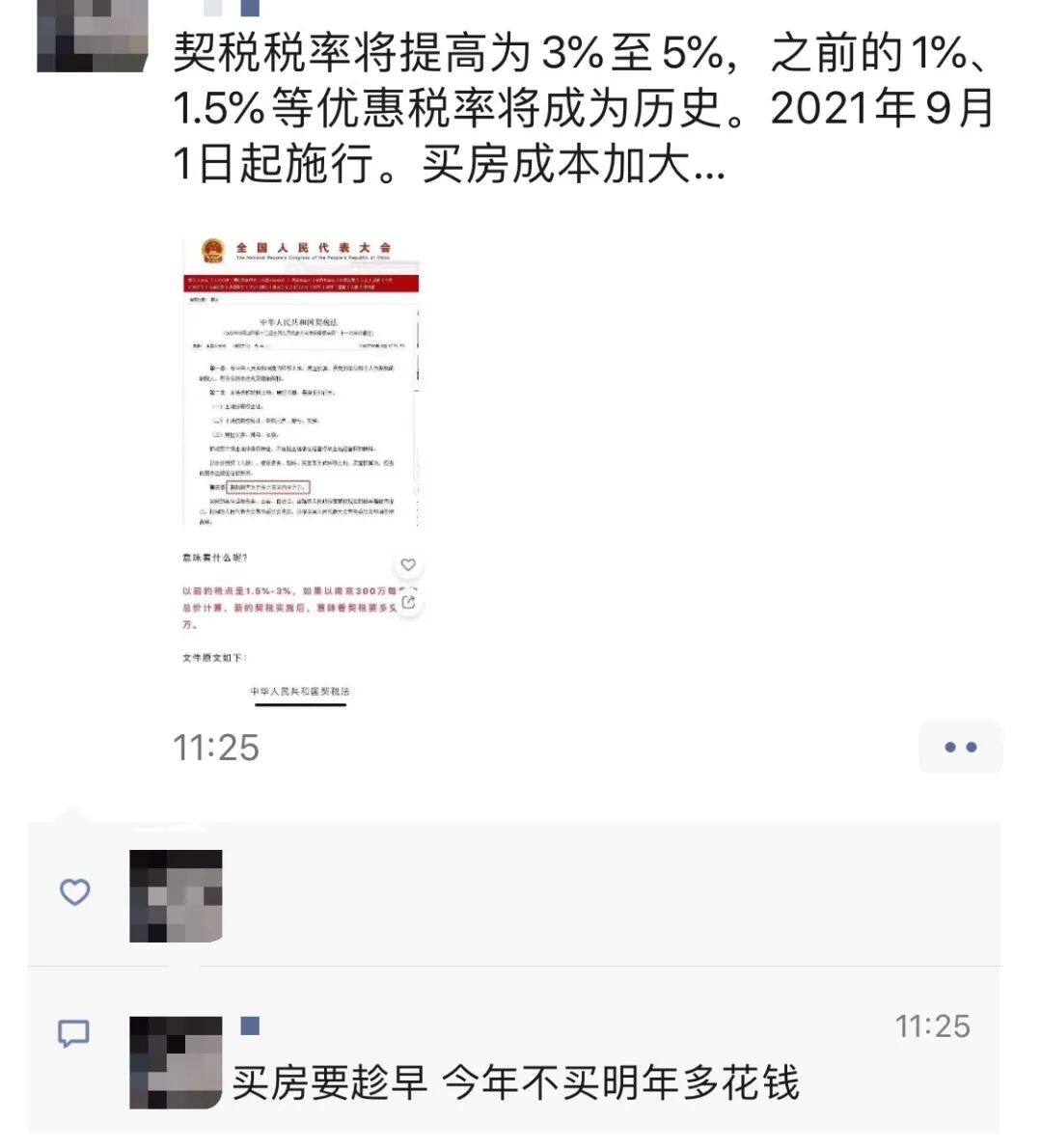Open the attached National People's Congress screenshot

pos(301,472)
